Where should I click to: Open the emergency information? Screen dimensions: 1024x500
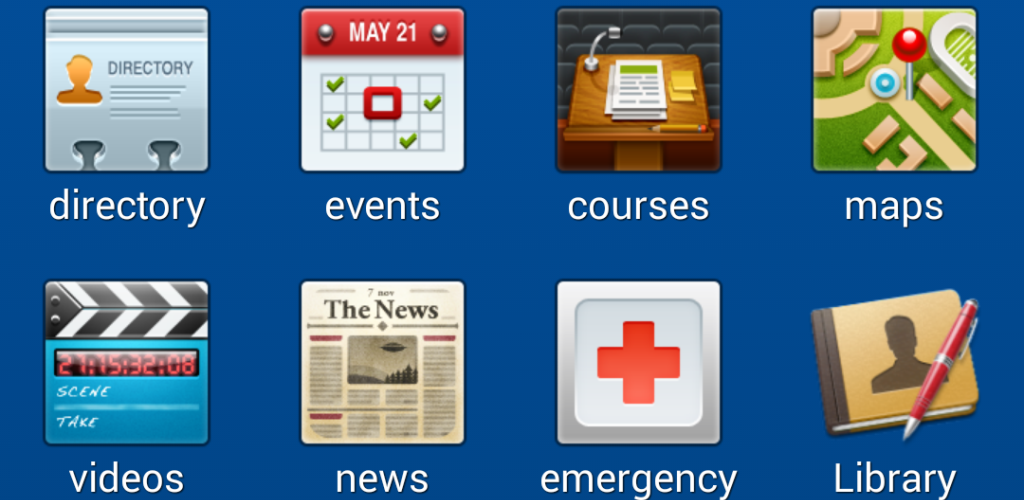point(638,362)
